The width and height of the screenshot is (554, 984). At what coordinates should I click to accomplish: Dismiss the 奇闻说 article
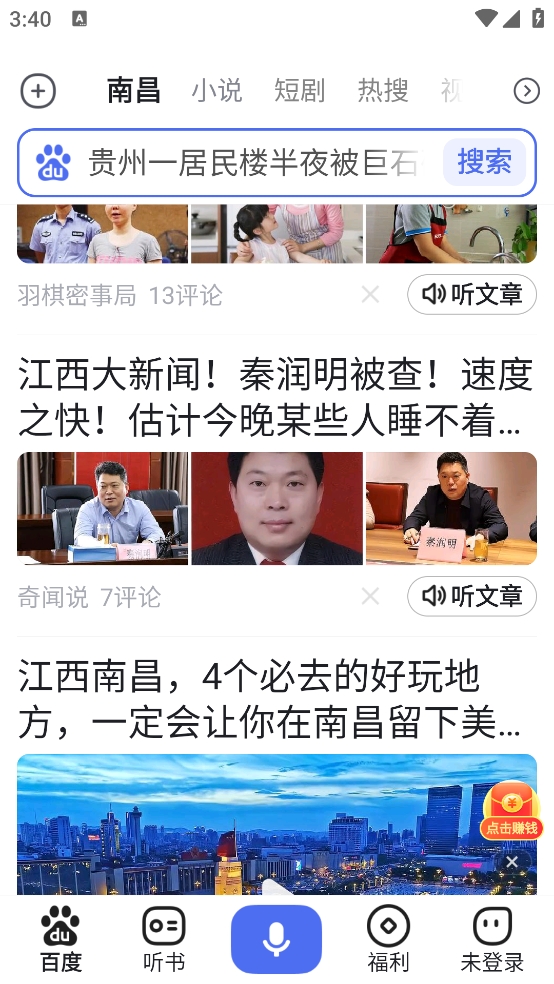click(x=370, y=596)
